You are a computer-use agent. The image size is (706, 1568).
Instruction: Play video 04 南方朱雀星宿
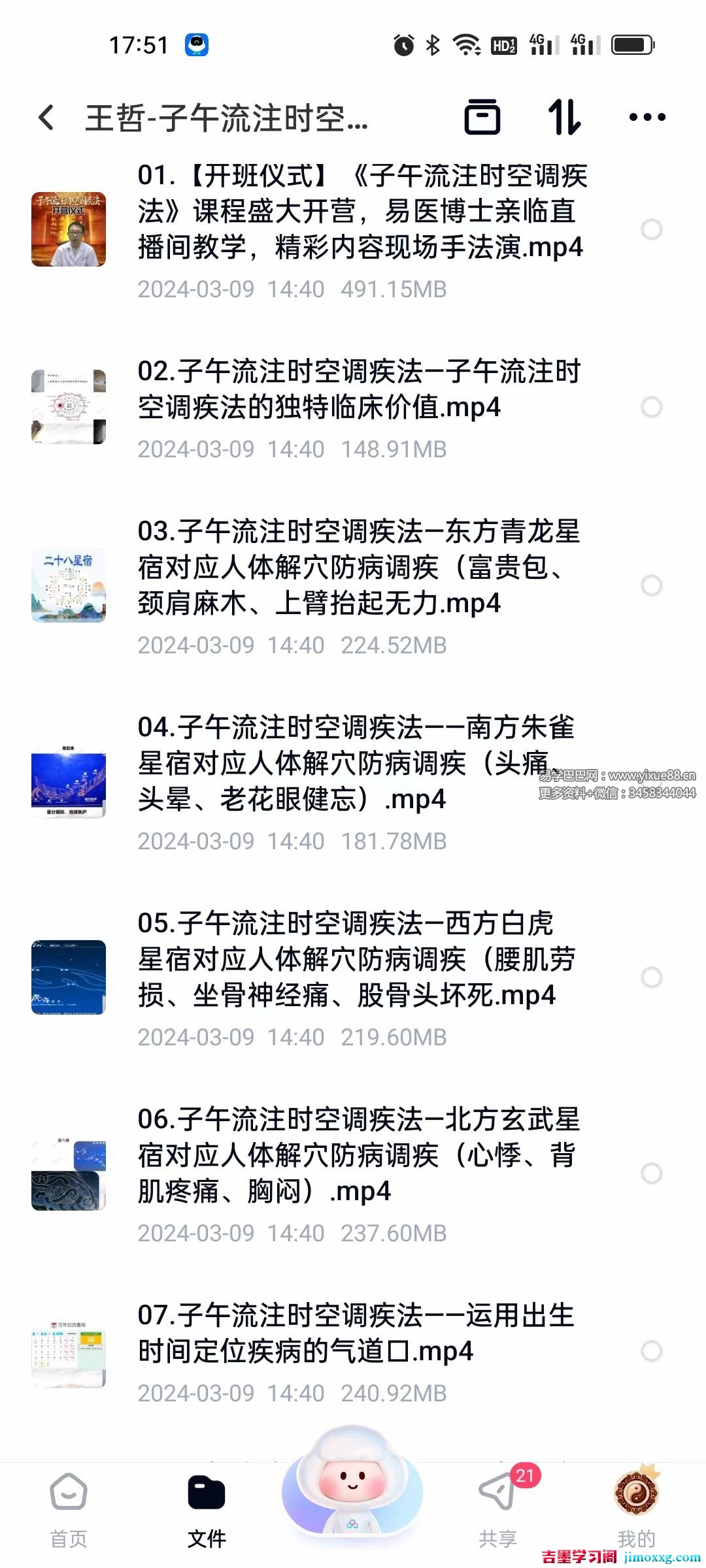point(340,763)
